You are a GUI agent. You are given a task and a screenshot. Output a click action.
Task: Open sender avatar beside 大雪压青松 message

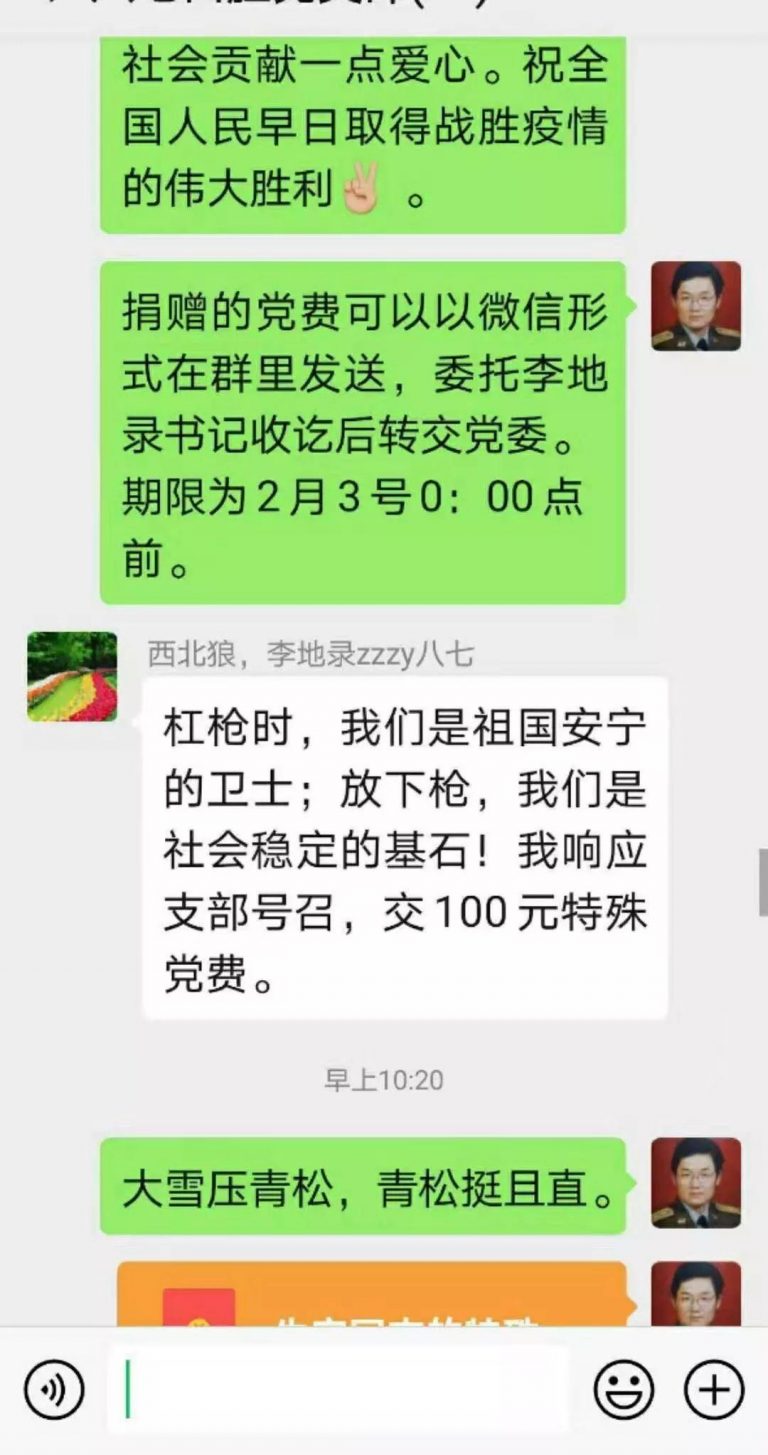tap(696, 1183)
